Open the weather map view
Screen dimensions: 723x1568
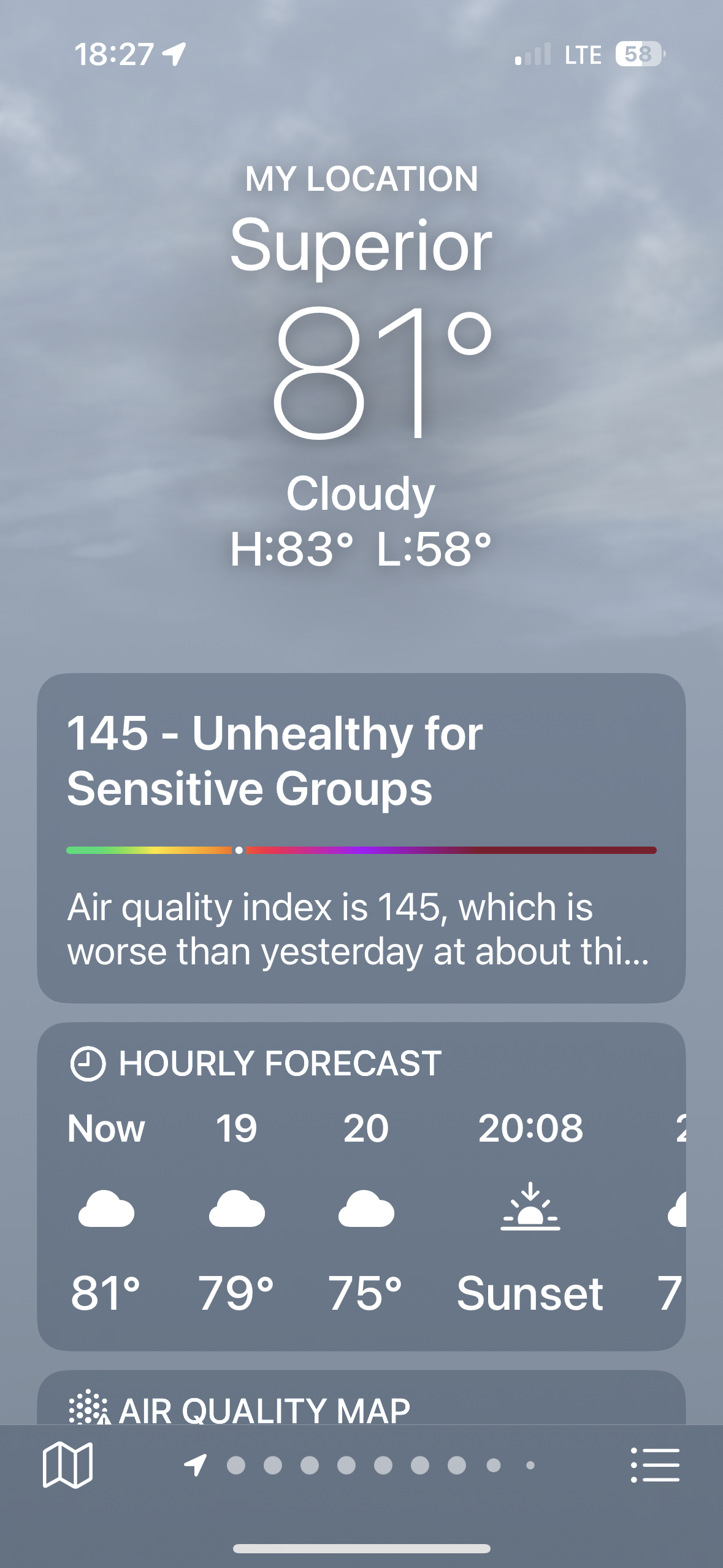67,1465
